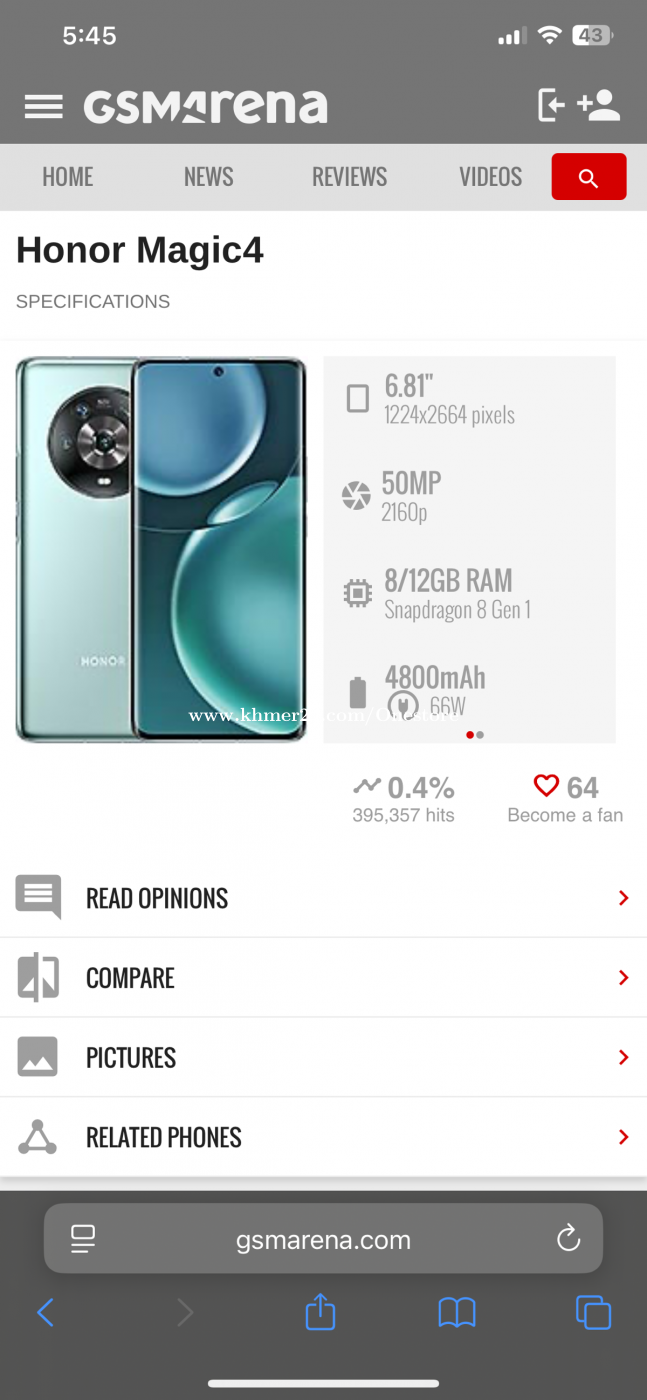Tap the gsmarena.com address bar

click(x=323, y=1240)
